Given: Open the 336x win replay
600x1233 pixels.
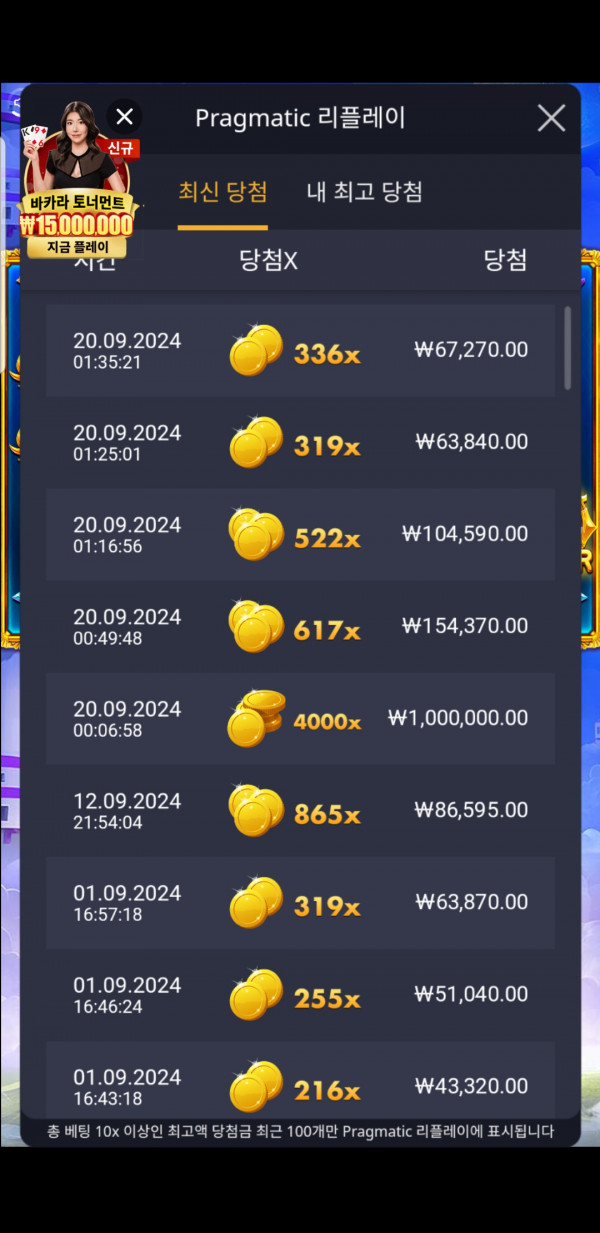Looking at the screenshot, I should (x=300, y=351).
